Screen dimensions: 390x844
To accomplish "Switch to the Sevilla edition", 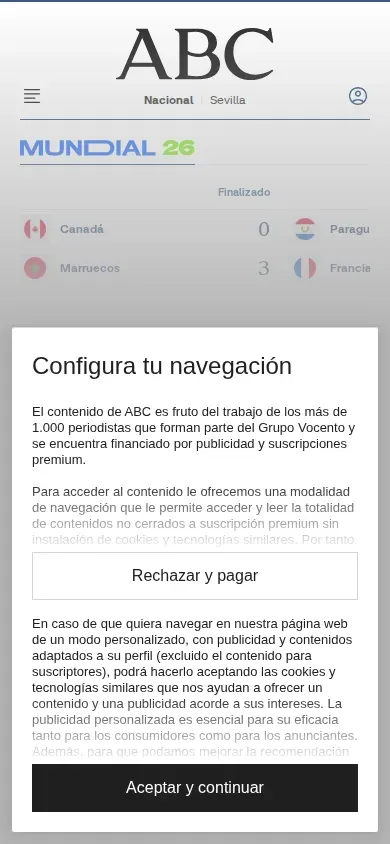I will pyautogui.click(x=228, y=100).
